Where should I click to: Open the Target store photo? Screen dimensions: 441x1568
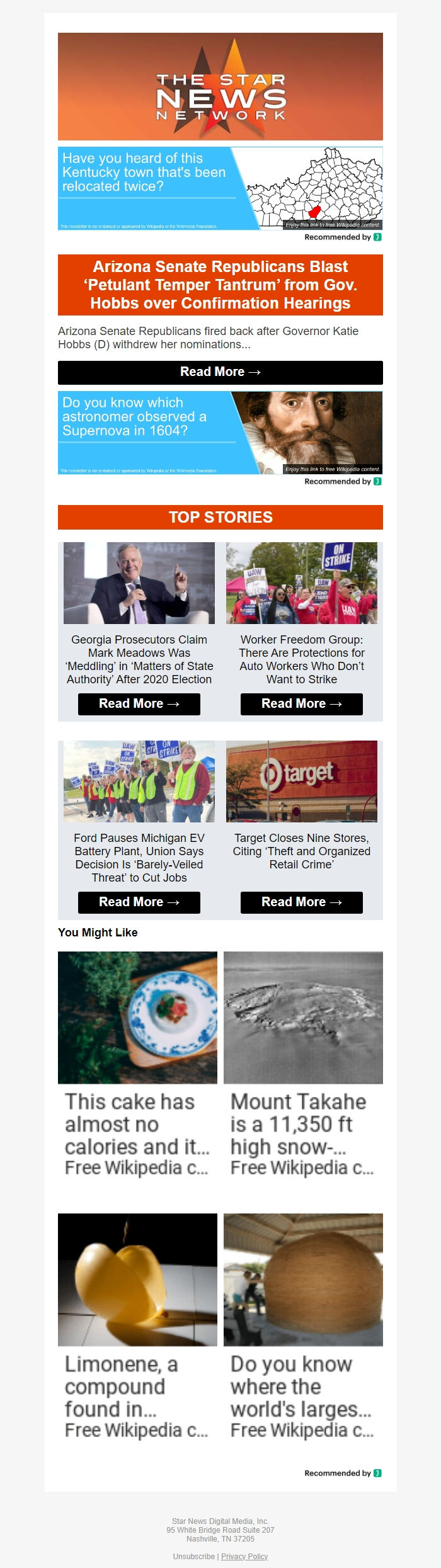pos(301,781)
